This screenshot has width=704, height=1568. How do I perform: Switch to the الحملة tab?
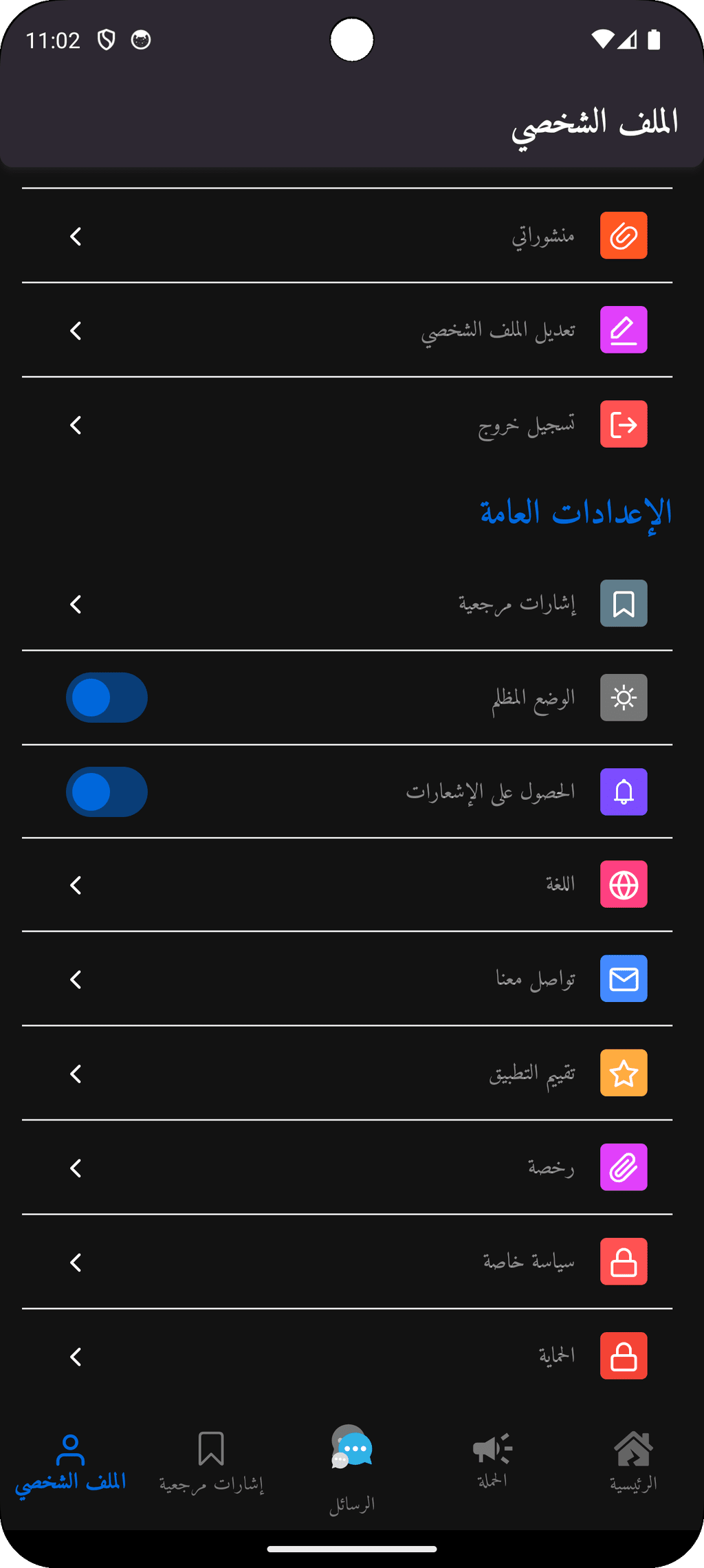(492, 1459)
